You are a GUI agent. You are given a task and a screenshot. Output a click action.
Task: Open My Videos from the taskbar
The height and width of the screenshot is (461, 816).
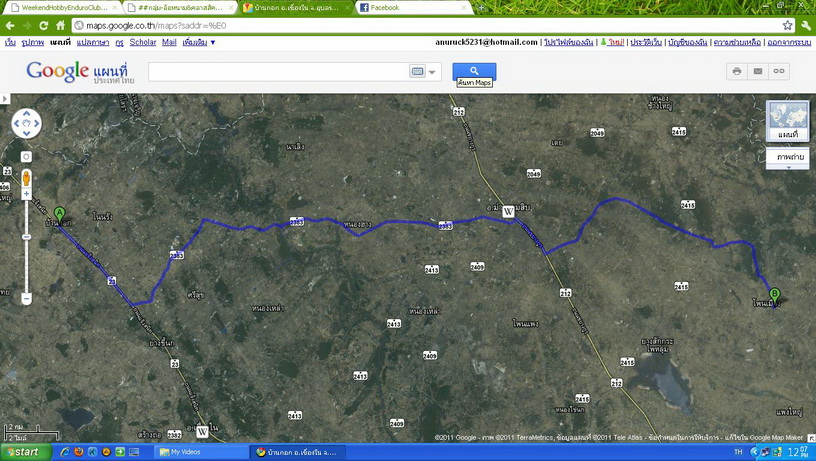tap(200, 452)
